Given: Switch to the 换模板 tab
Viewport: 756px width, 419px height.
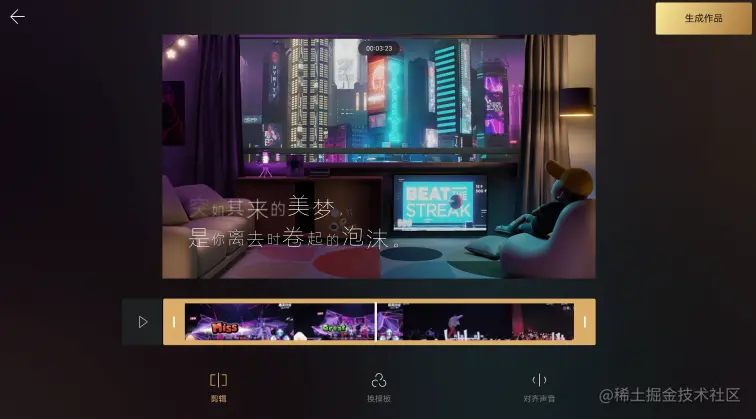Looking at the screenshot, I should (x=378, y=386).
